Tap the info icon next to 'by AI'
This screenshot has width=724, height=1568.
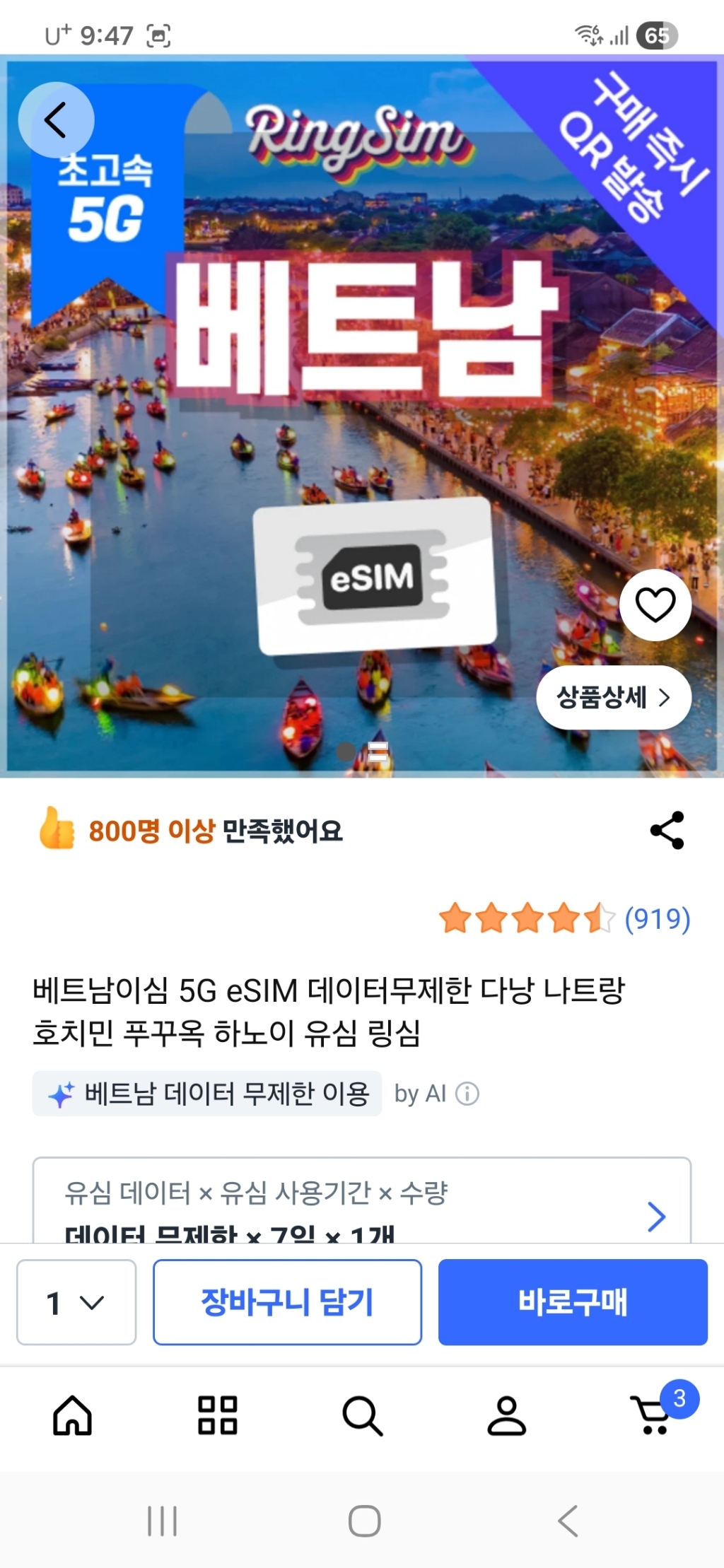[466, 1095]
